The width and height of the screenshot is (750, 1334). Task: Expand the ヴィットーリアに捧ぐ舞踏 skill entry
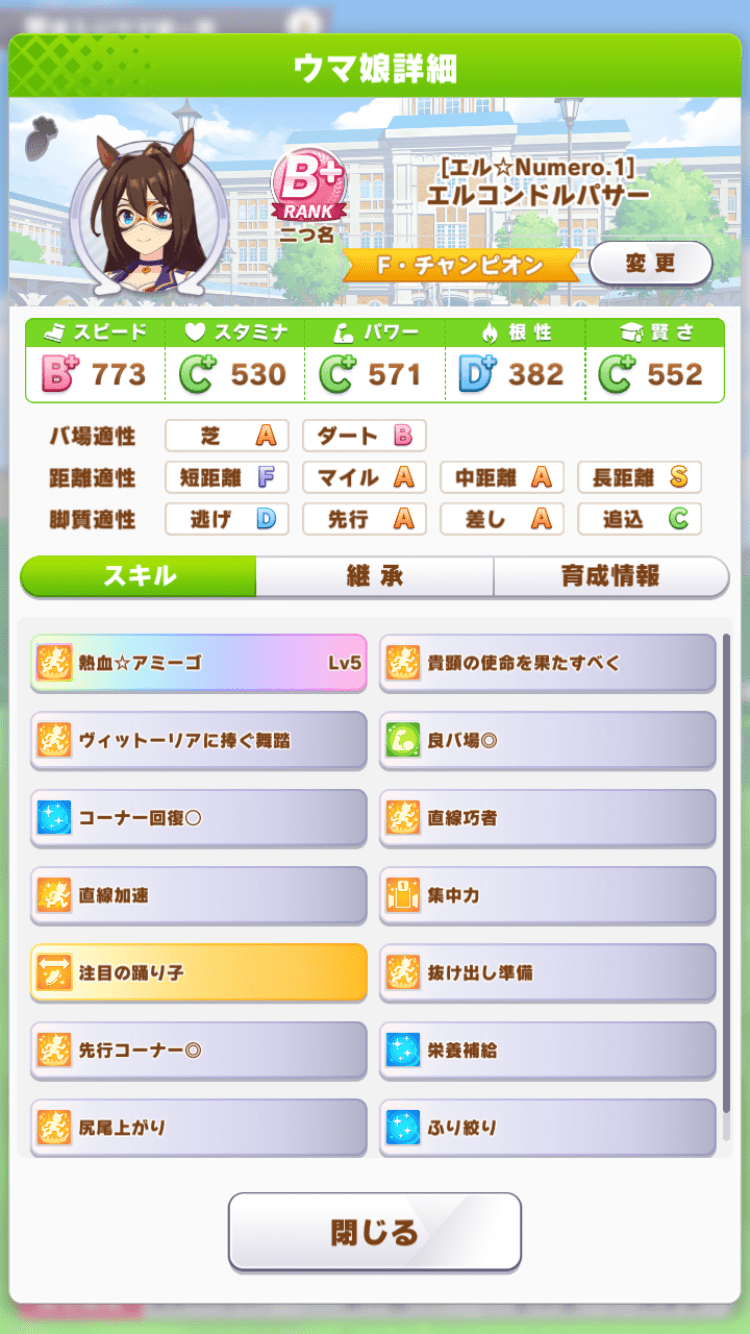(x=198, y=740)
